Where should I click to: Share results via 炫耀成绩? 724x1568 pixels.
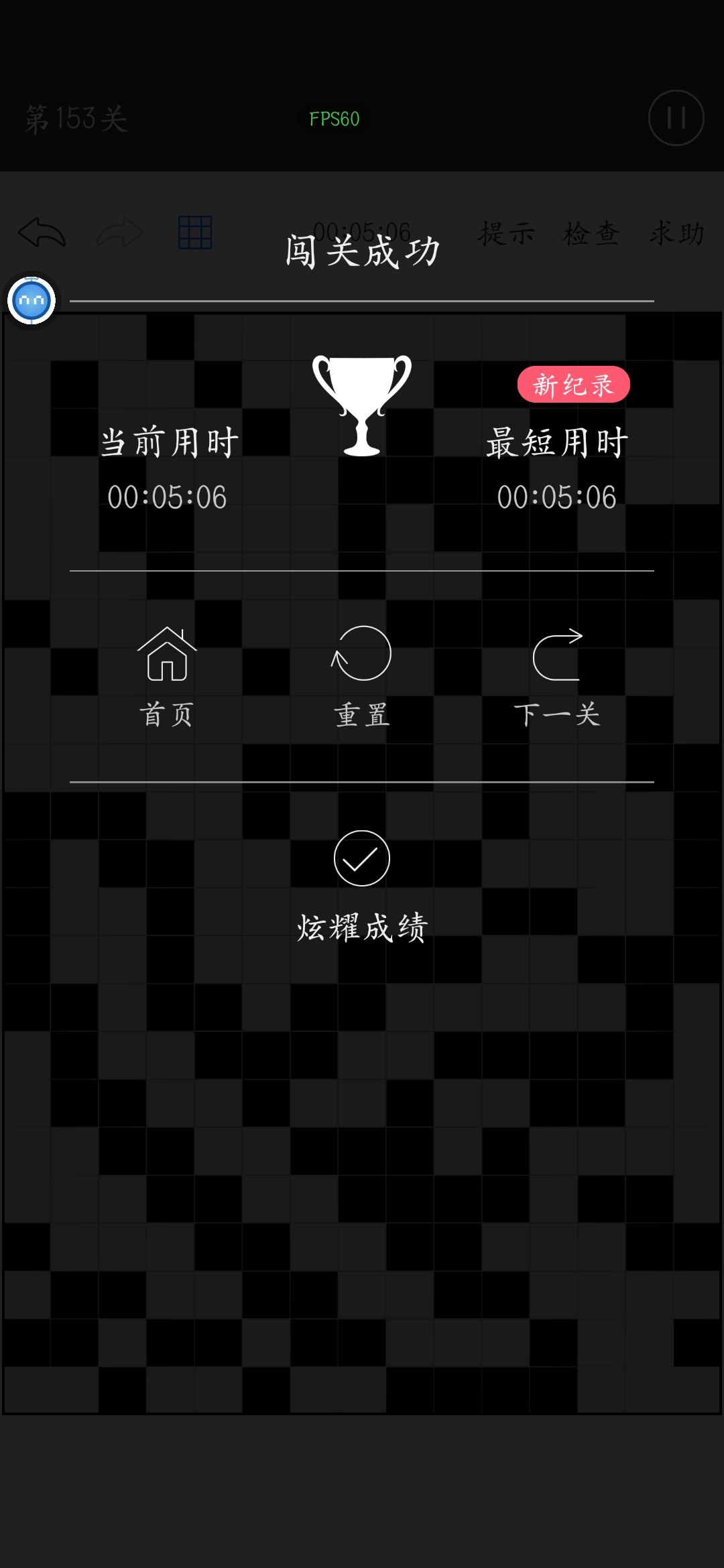coord(361,928)
